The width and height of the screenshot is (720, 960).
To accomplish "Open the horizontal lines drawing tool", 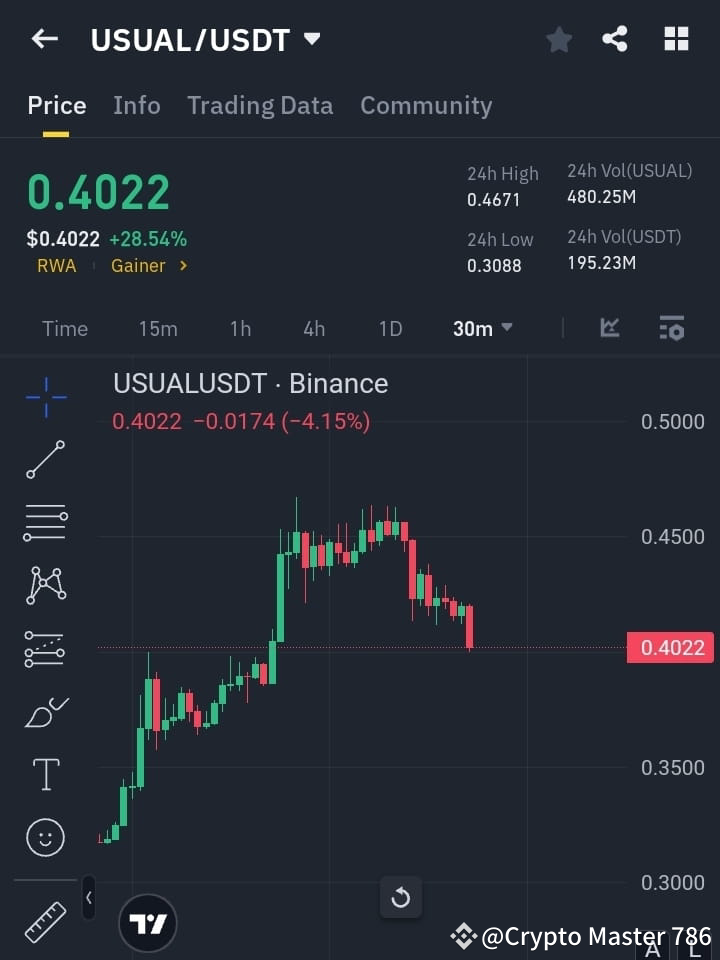I will [45, 523].
